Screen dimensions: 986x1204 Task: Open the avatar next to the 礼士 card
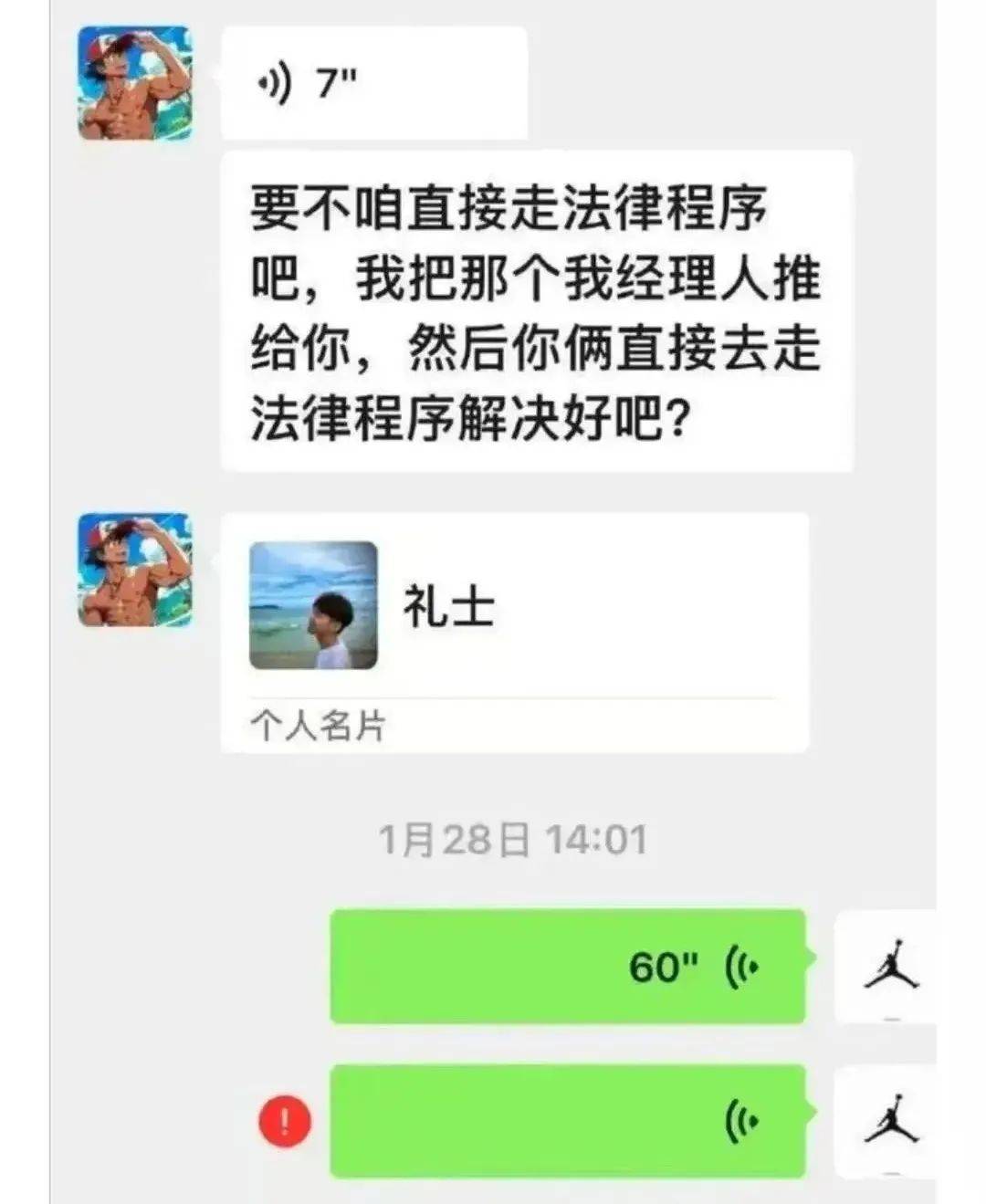[135, 571]
